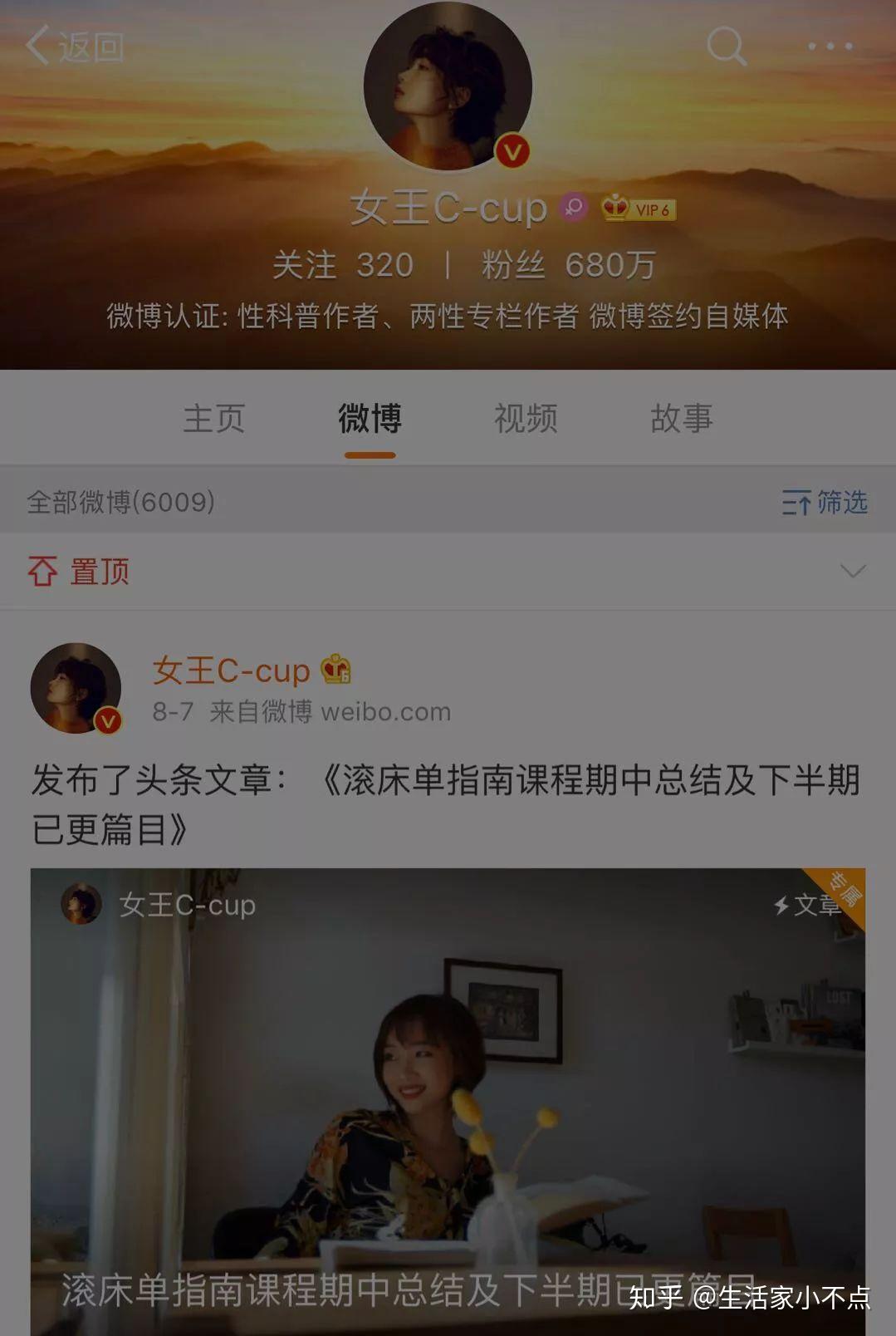Tap the VIP 6 membership badge
The image size is (896, 1336).
[639, 209]
